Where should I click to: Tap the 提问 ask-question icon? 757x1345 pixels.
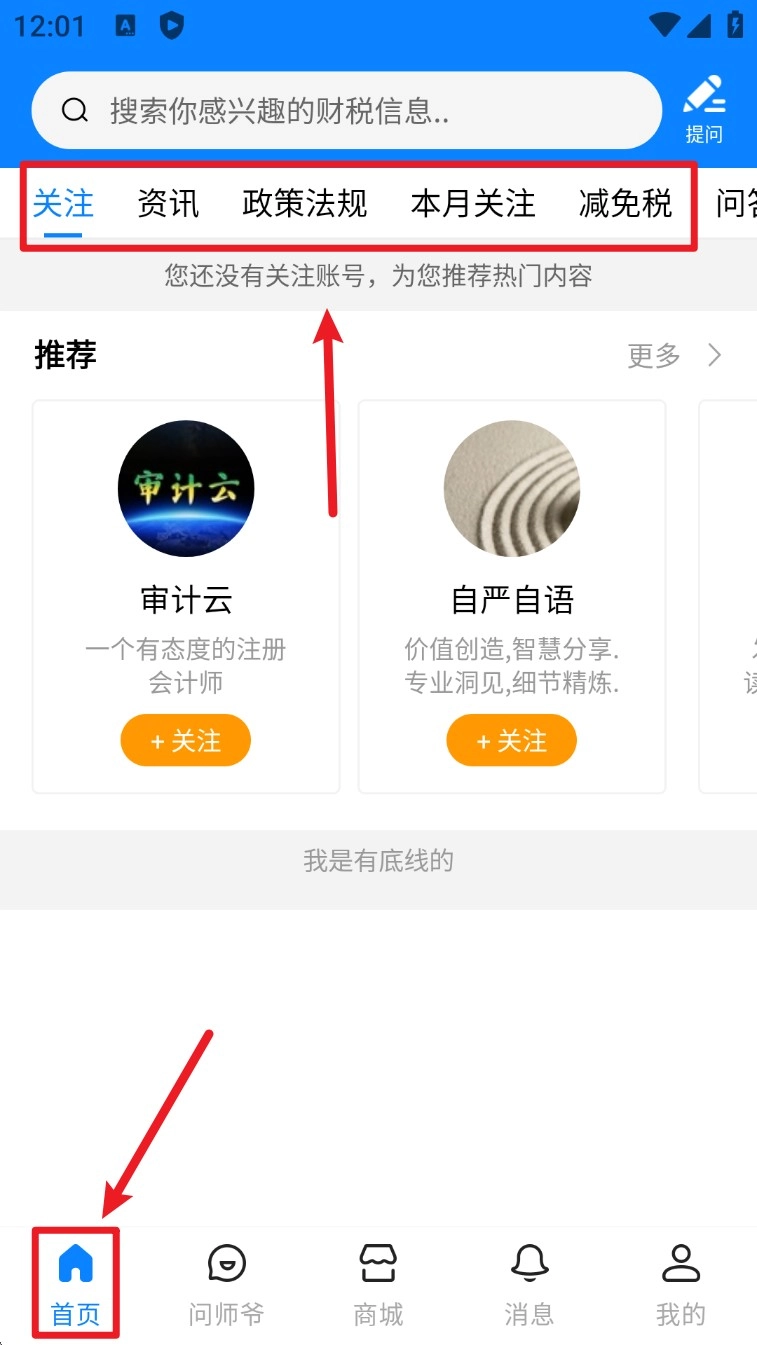click(x=704, y=110)
